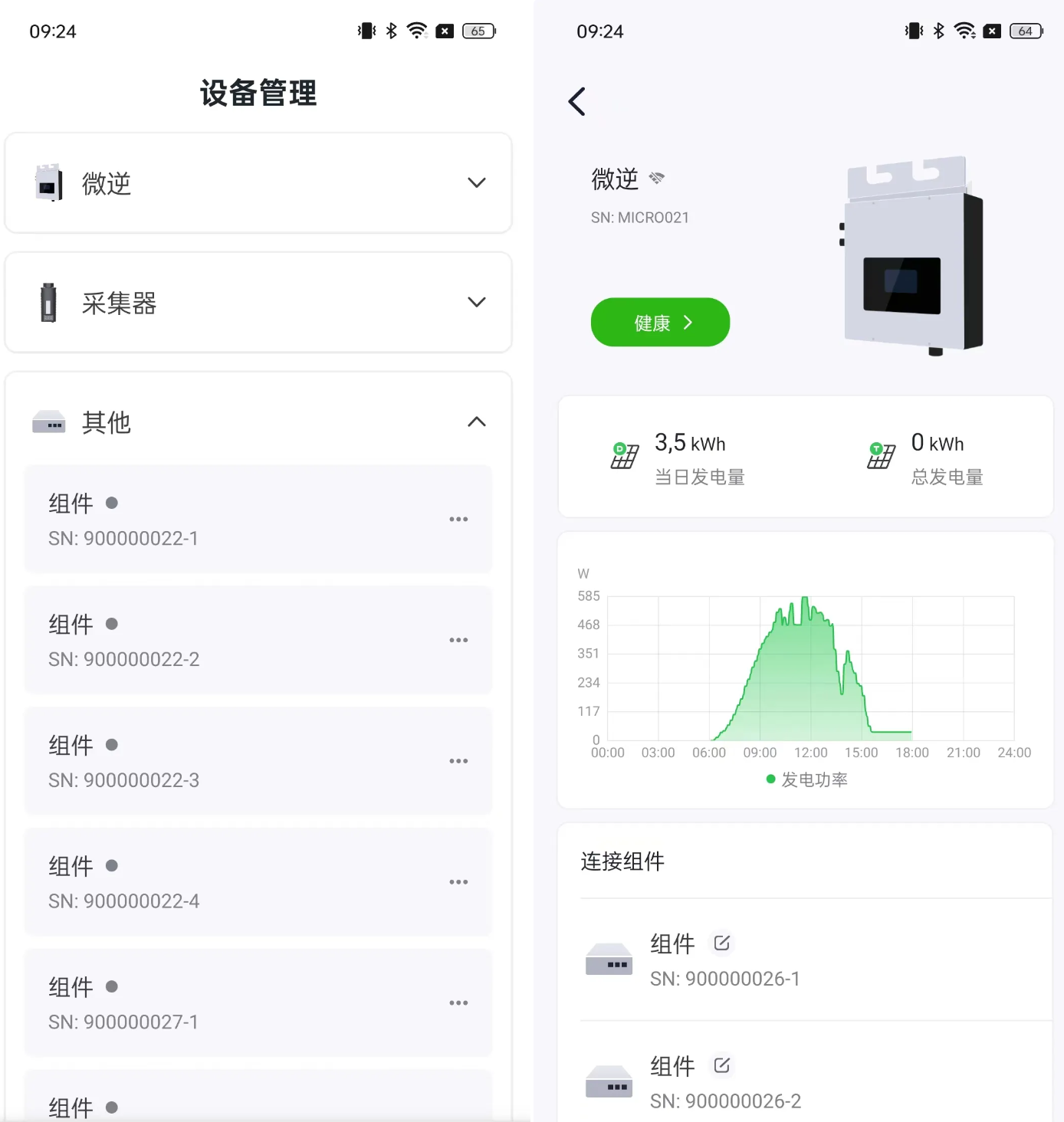The width and height of the screenshot is (1064, 1122).
Task: Open more options for SN 900000022-3
Action: click(458, 761)
